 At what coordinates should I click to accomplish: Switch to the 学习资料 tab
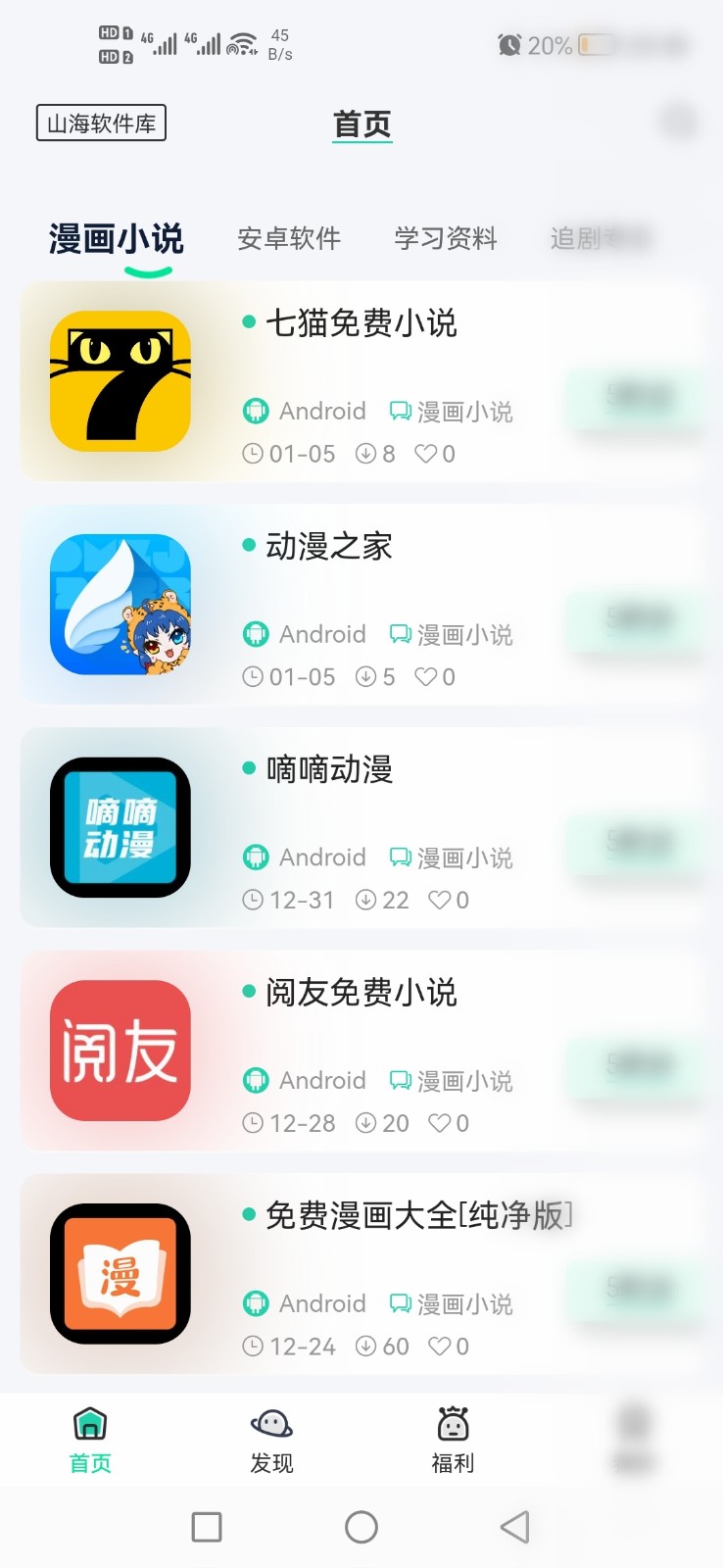pyautogui.click(x=446, y=238)
